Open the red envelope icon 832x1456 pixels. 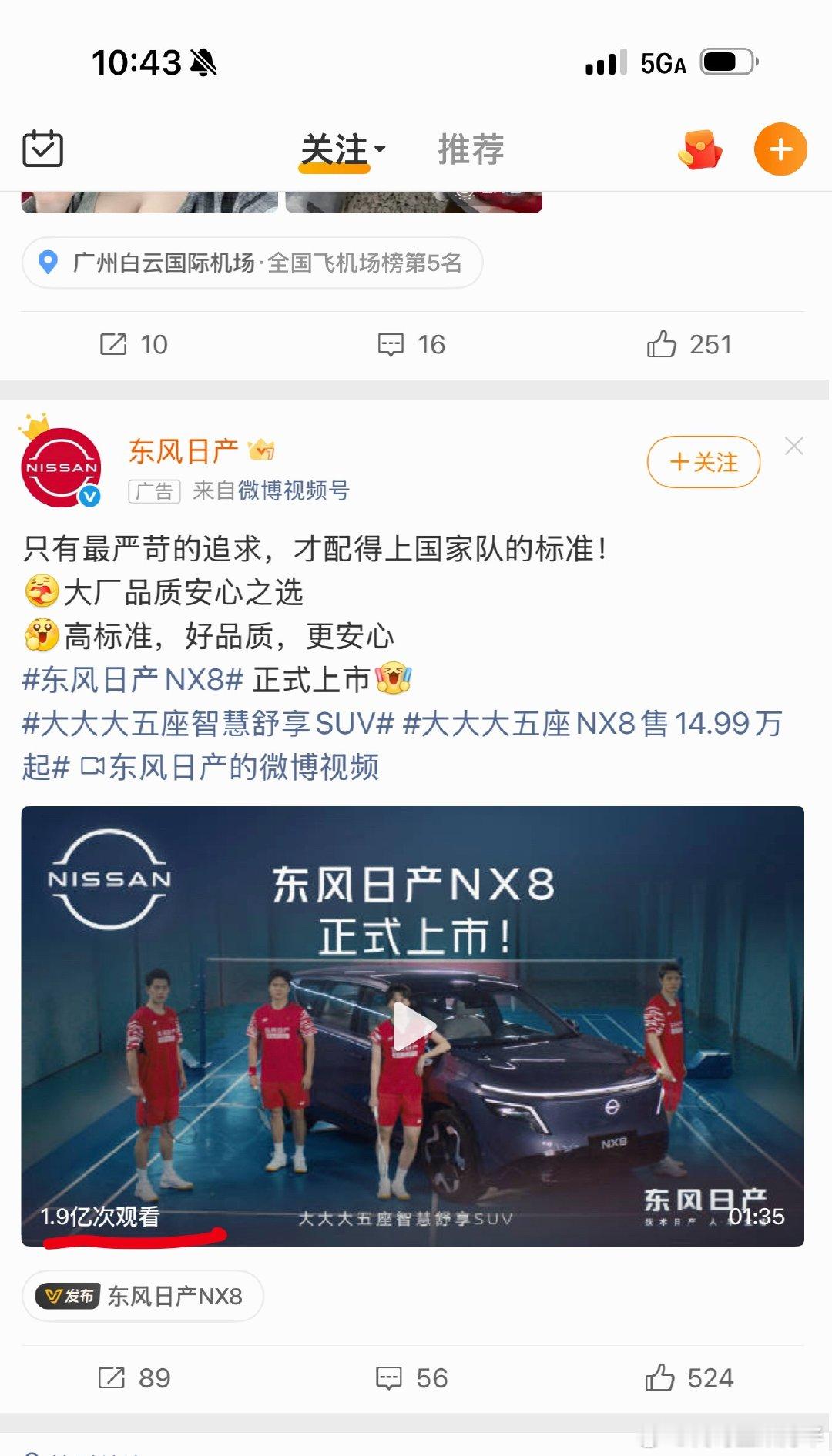point(698,149)
